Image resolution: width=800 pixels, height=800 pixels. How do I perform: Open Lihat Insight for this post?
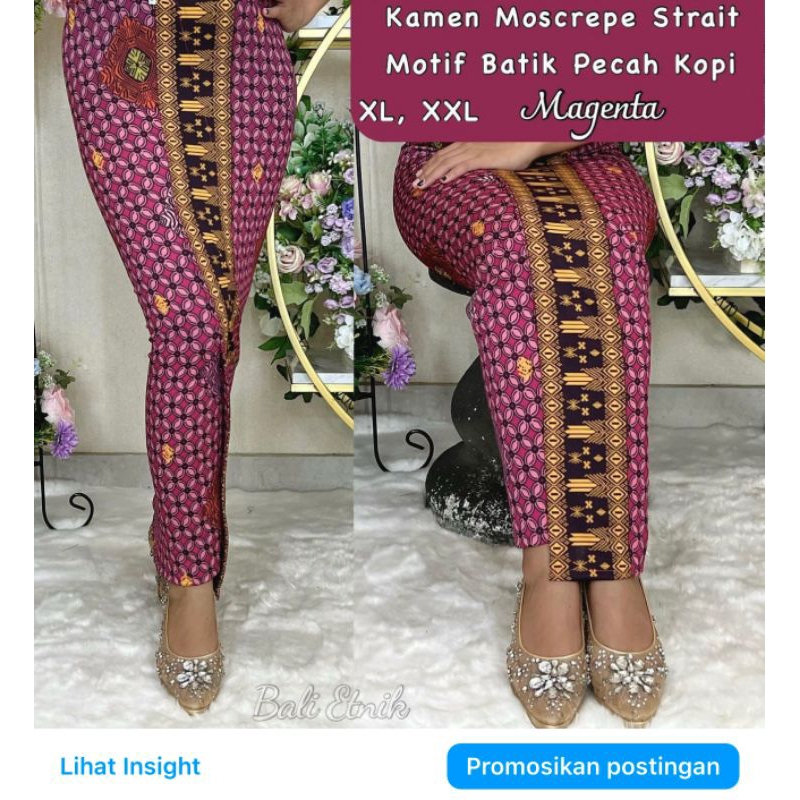click(130, 767)
